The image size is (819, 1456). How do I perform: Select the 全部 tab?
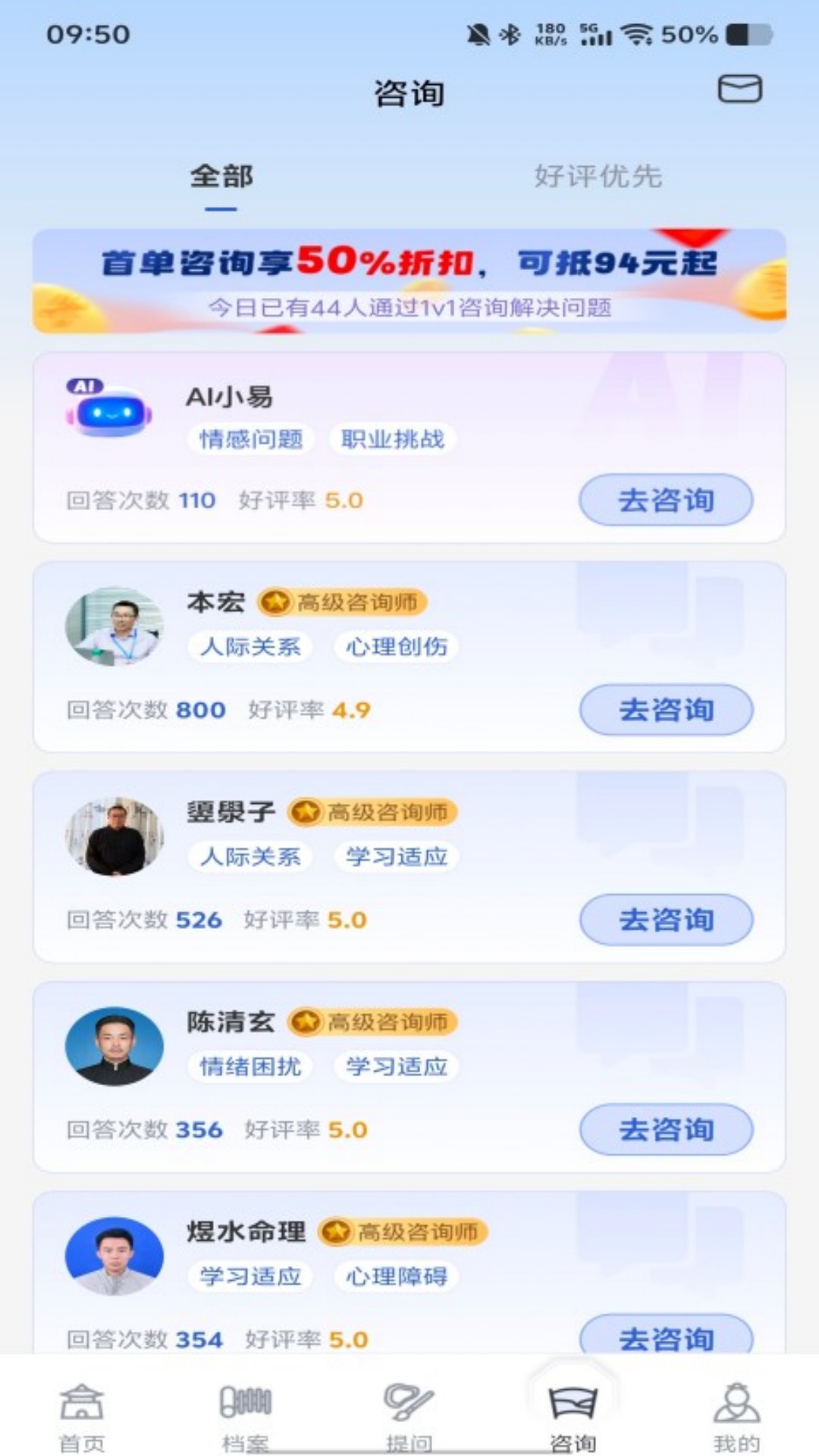(x=219, y=174)
